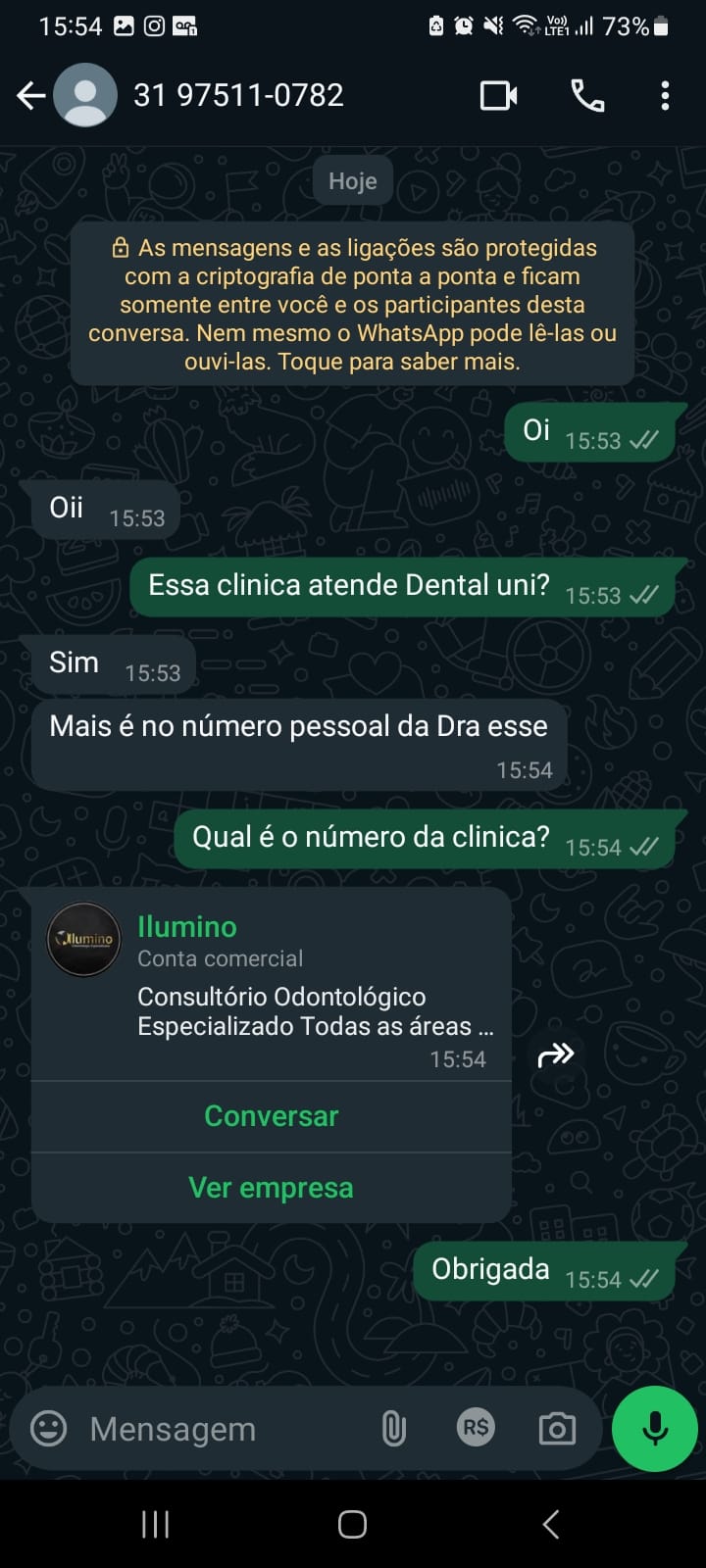Tap the system home button
The width and height of the screenshot is (706, 1568).
tap(352, 1524)
